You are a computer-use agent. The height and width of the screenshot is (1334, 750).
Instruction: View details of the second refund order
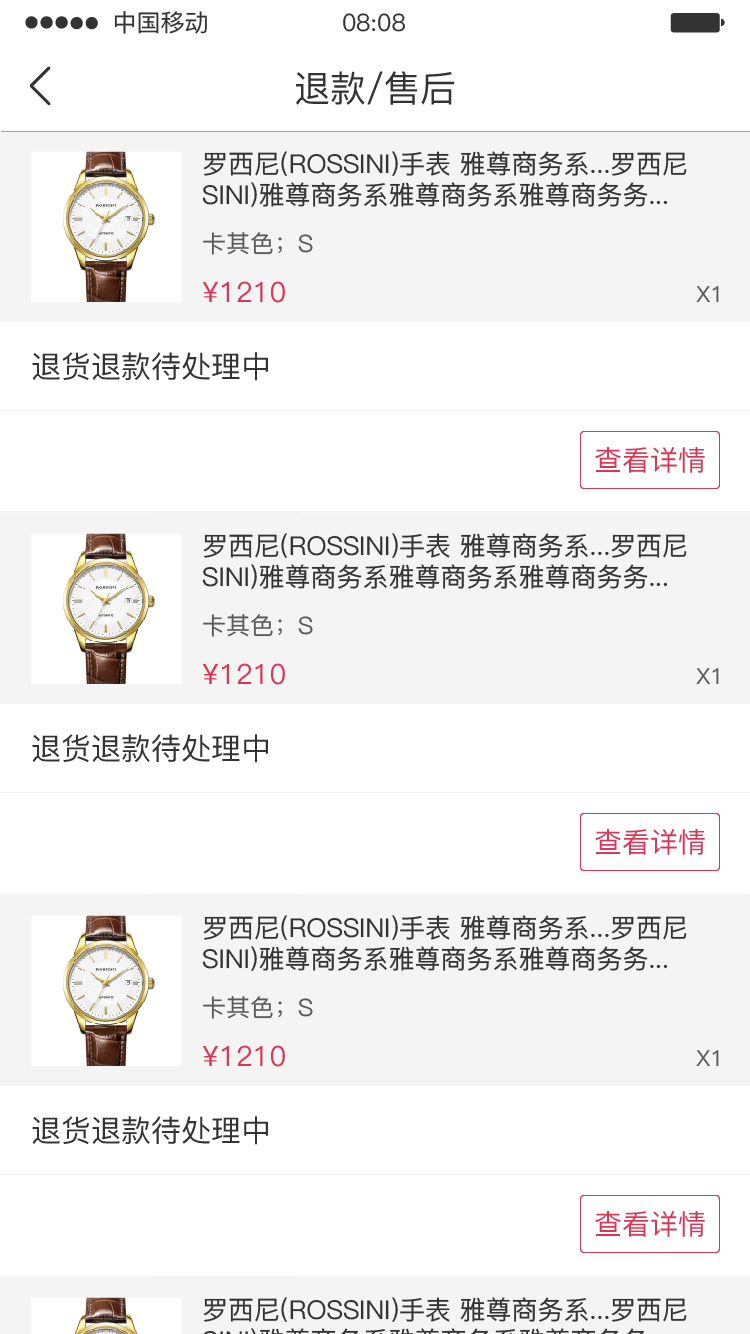[649, 842]
